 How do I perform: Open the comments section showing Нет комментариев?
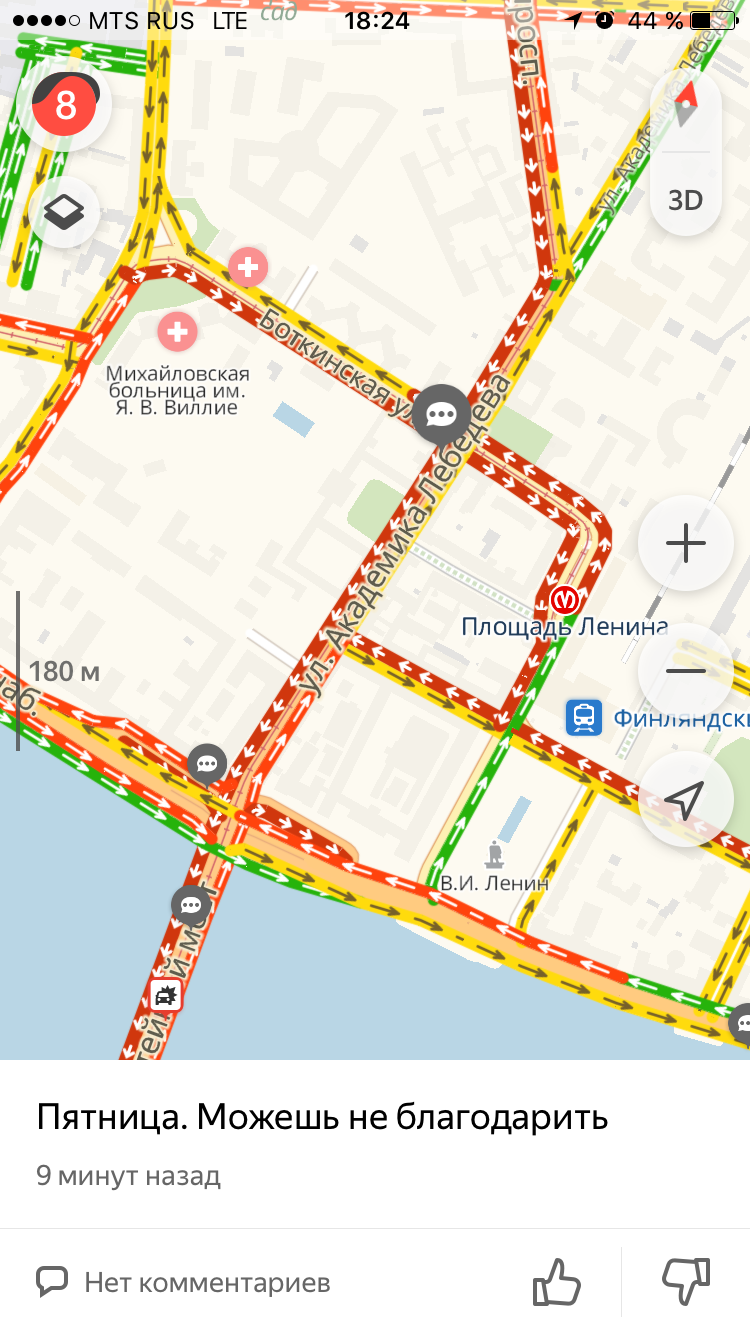[x=185, y=1282]
